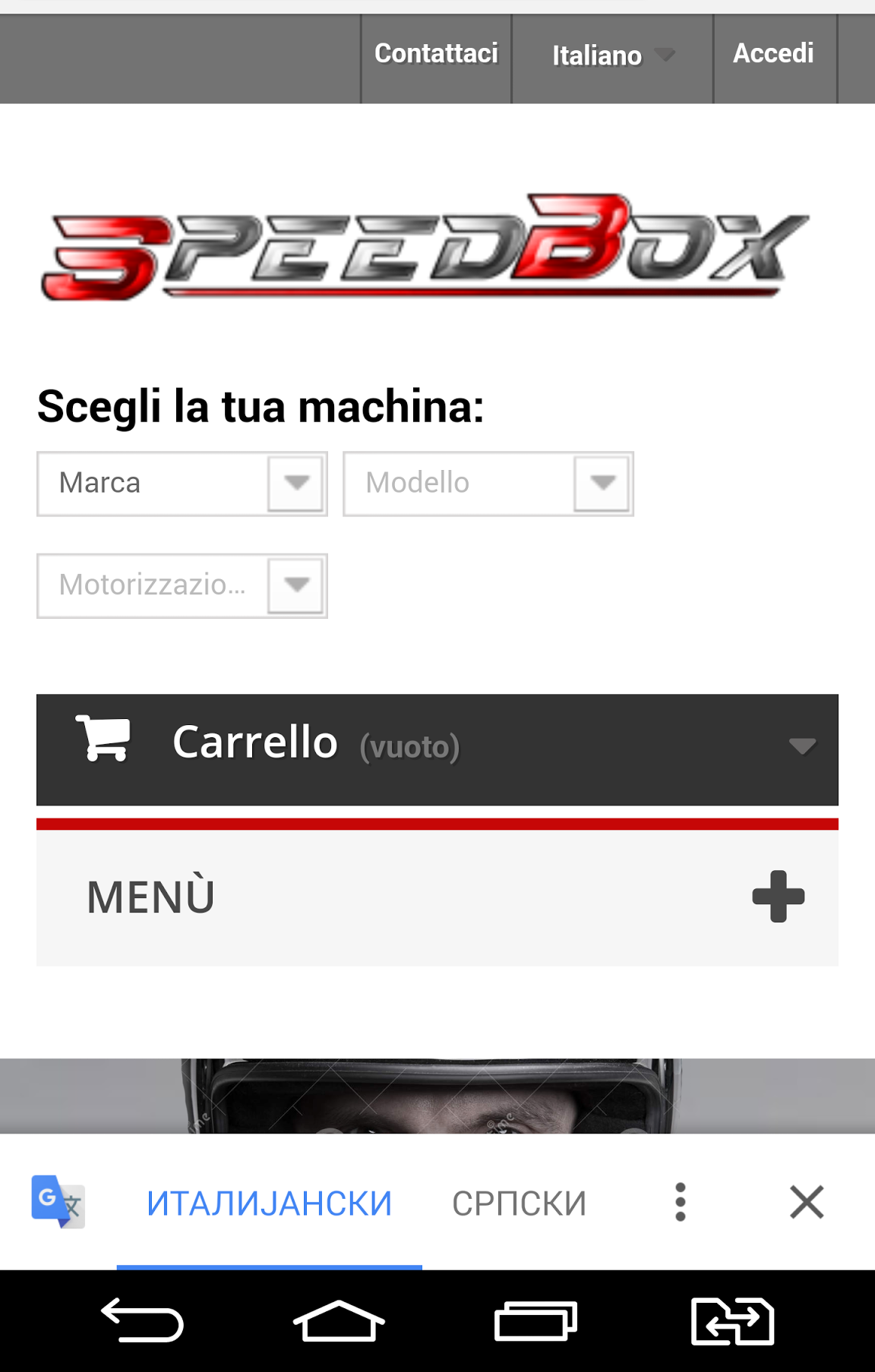The height and width of the screenshot is (1372, 875).
Task: Expand the Italiano language dropdown
Action: 612,56
